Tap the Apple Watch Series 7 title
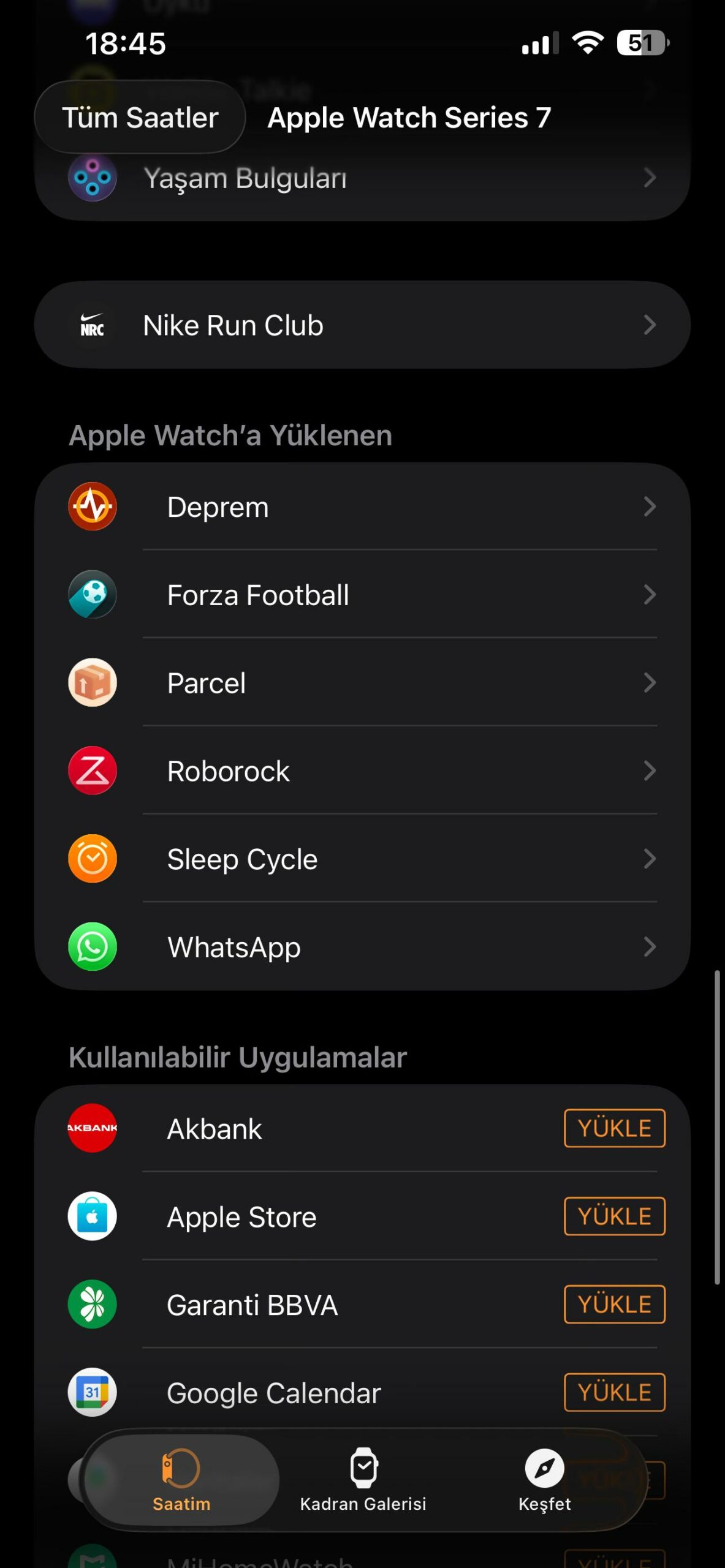The height and width of the screenshot is (1568, 725). 408,118
